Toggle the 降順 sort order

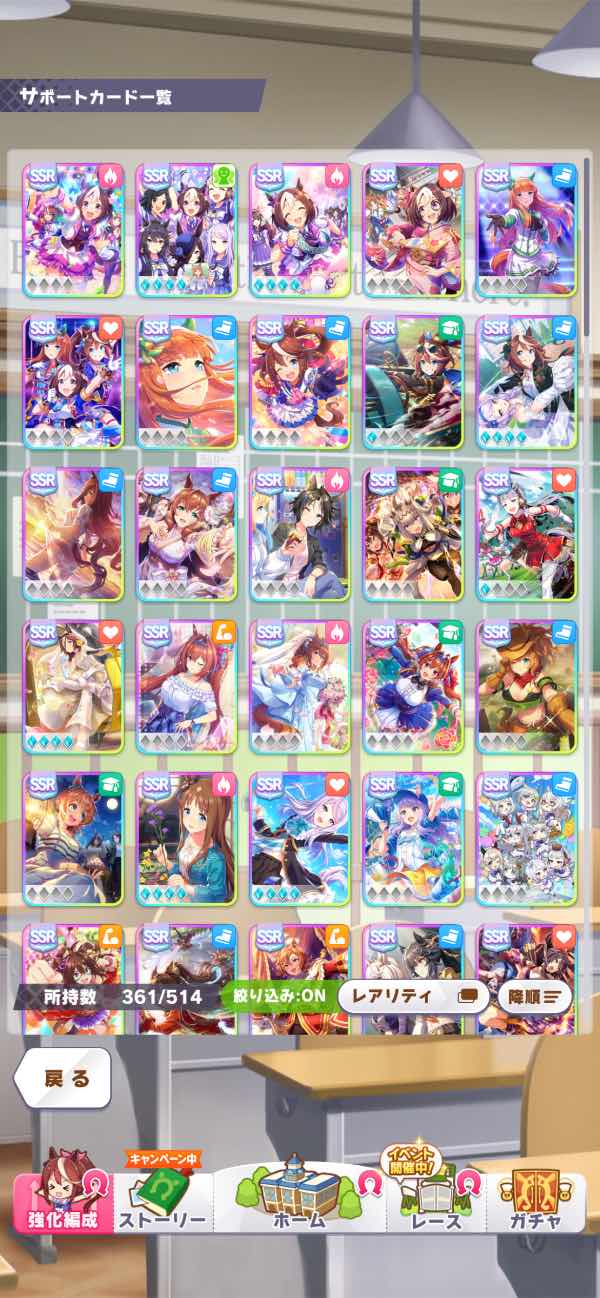[x=535, y=996]
